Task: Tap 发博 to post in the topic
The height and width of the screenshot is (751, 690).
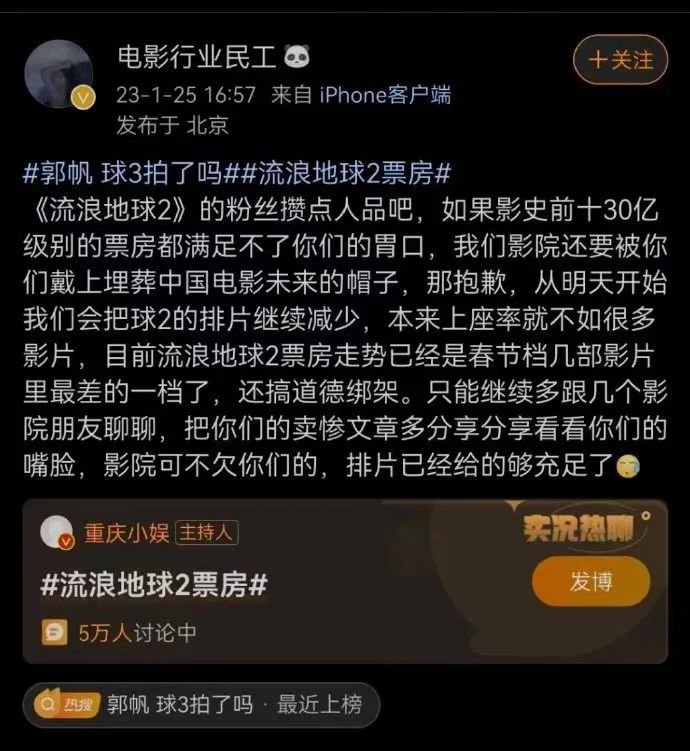Action: pyautogui.click(x=591, y=582)
